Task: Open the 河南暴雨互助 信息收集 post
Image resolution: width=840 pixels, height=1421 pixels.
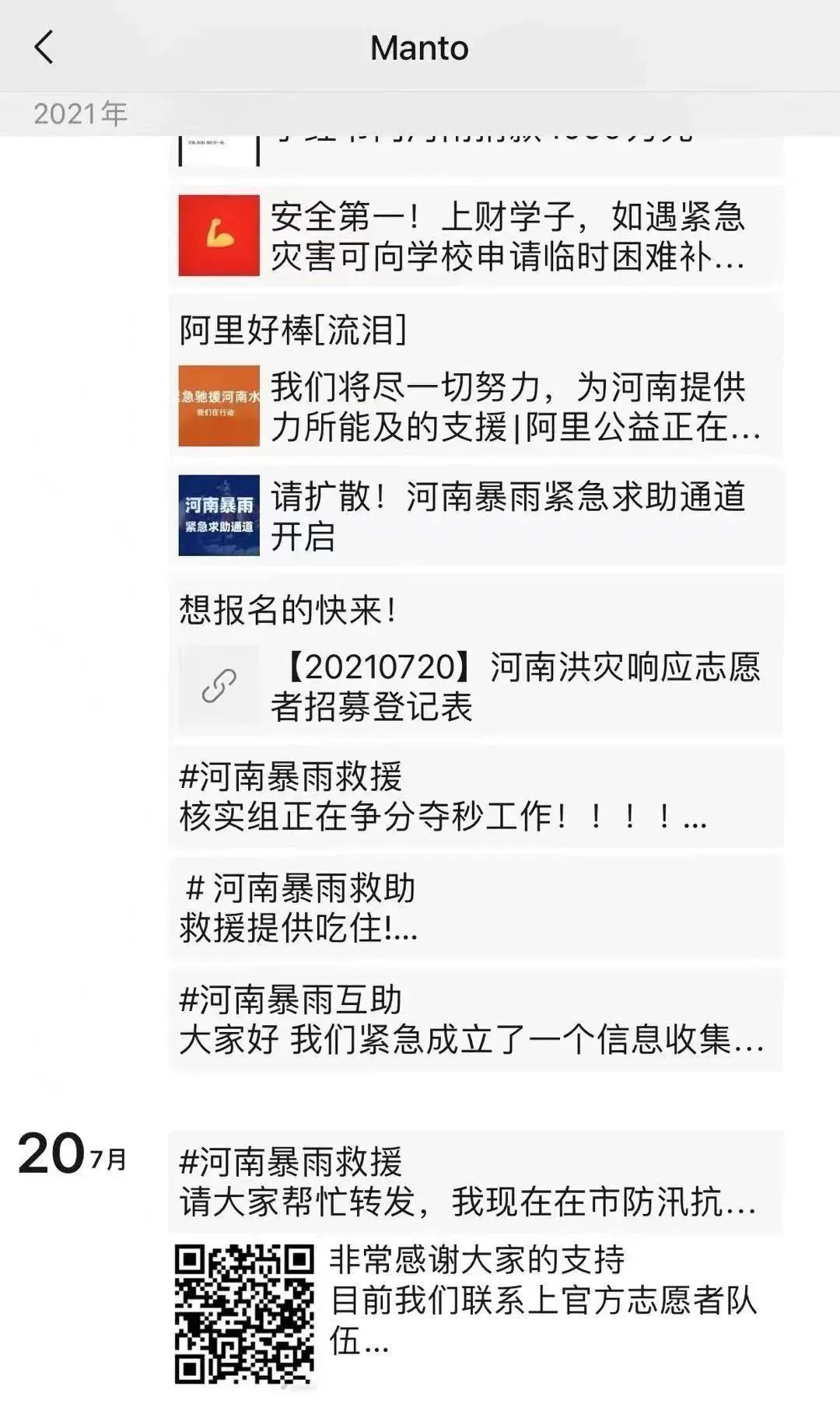Action: click(x=476, y=1020)
